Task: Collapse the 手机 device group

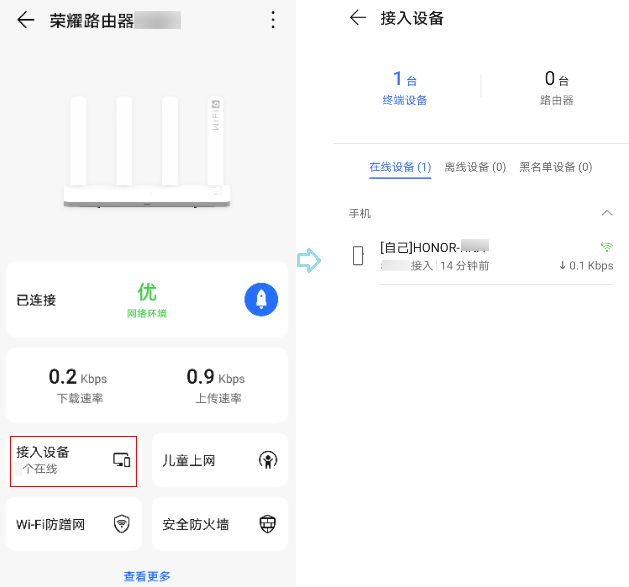Action: (606, 213)
